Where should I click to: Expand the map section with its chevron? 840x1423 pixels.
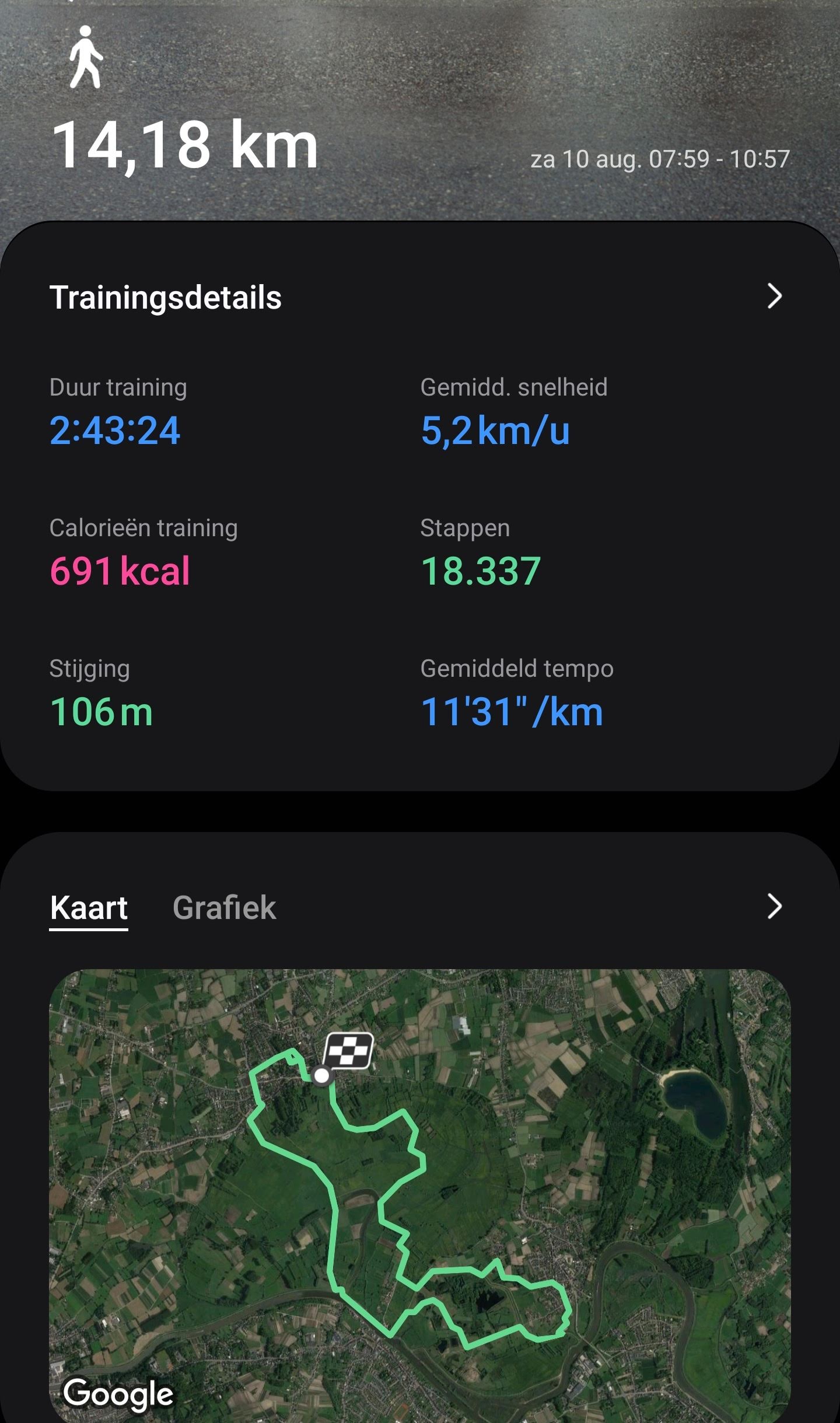pos(774,907)
